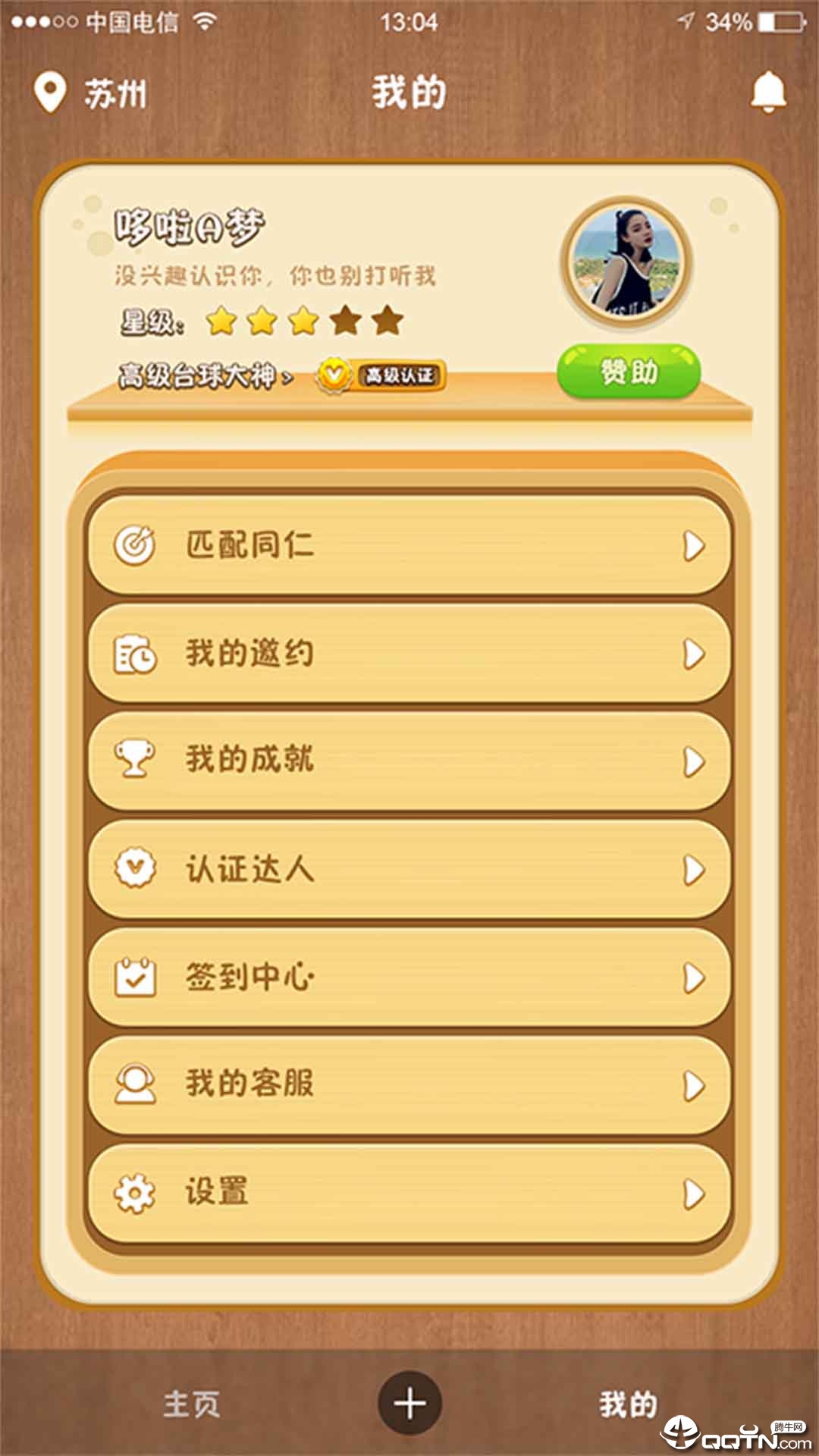Open 认证达人 certification
819x1456 pixels.
tap(409, 869)
